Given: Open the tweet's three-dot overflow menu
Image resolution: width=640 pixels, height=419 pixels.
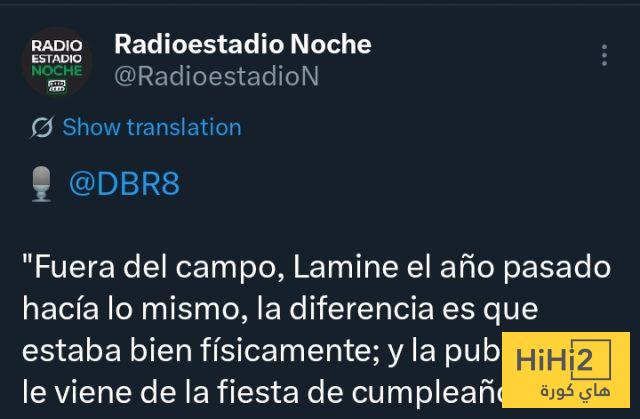Looking at the screenshot, I should 605,55.
